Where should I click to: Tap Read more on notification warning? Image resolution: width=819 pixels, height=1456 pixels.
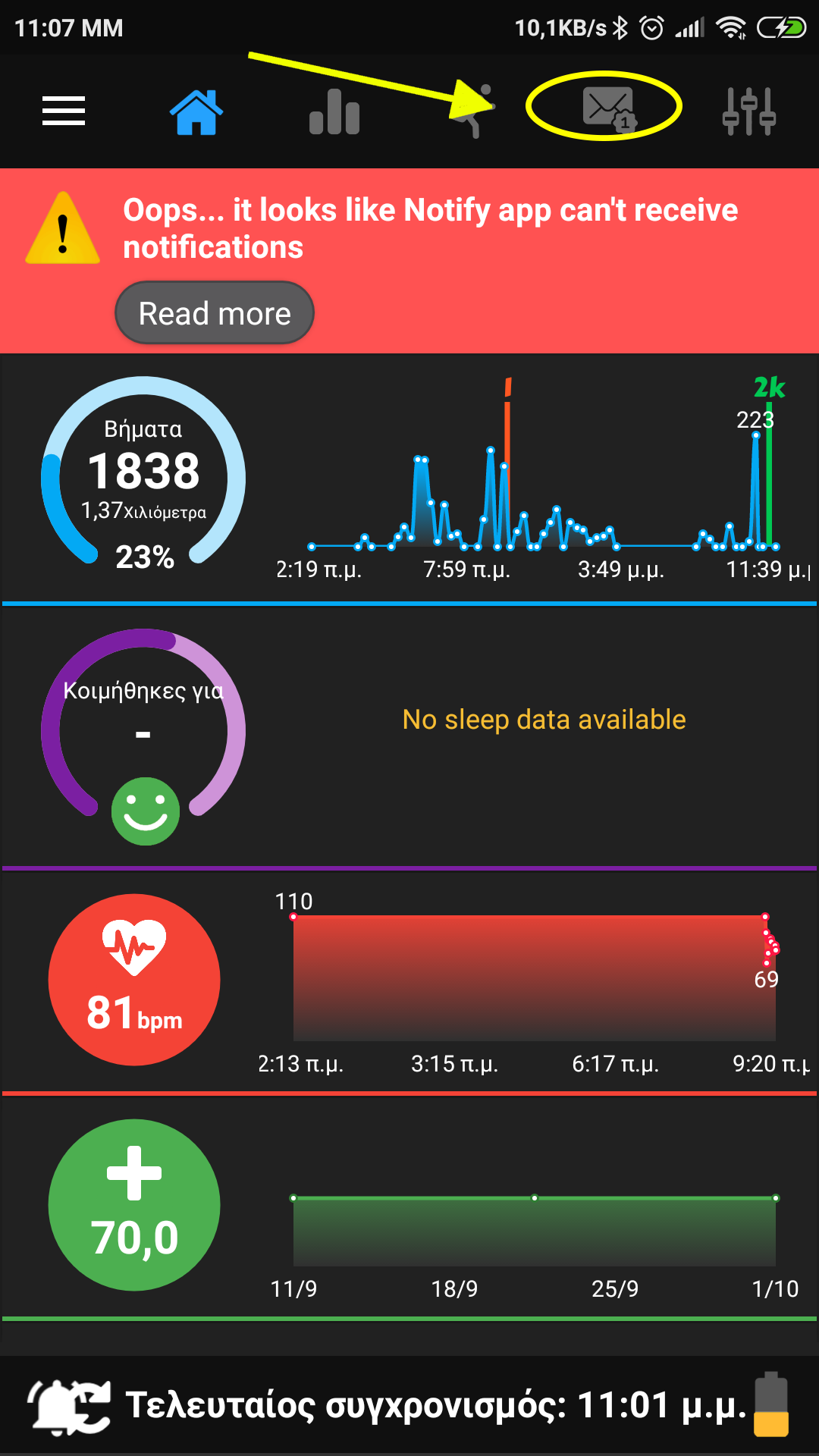(215, 313)
